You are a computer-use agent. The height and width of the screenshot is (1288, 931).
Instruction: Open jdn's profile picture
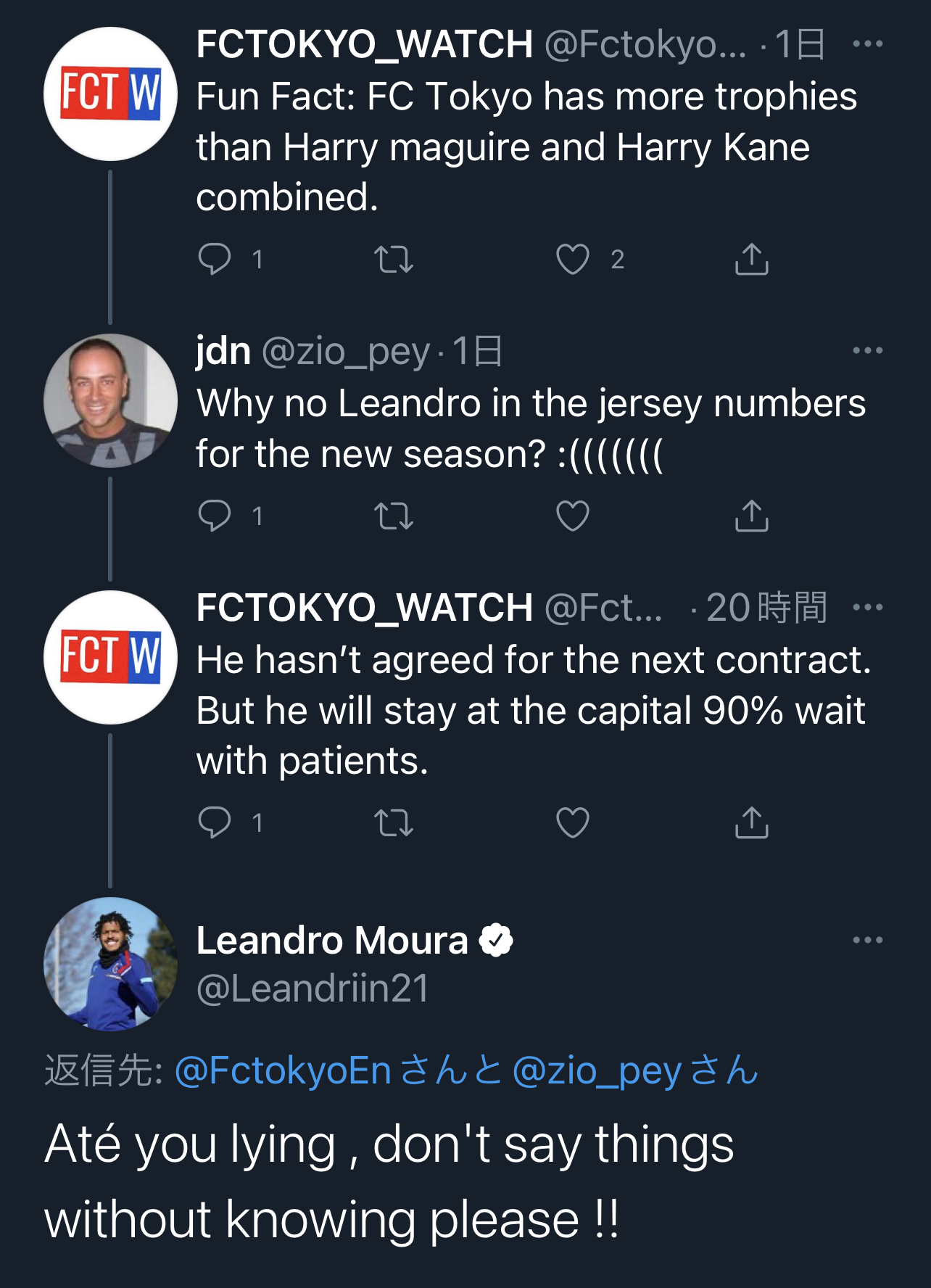[110, 400]
